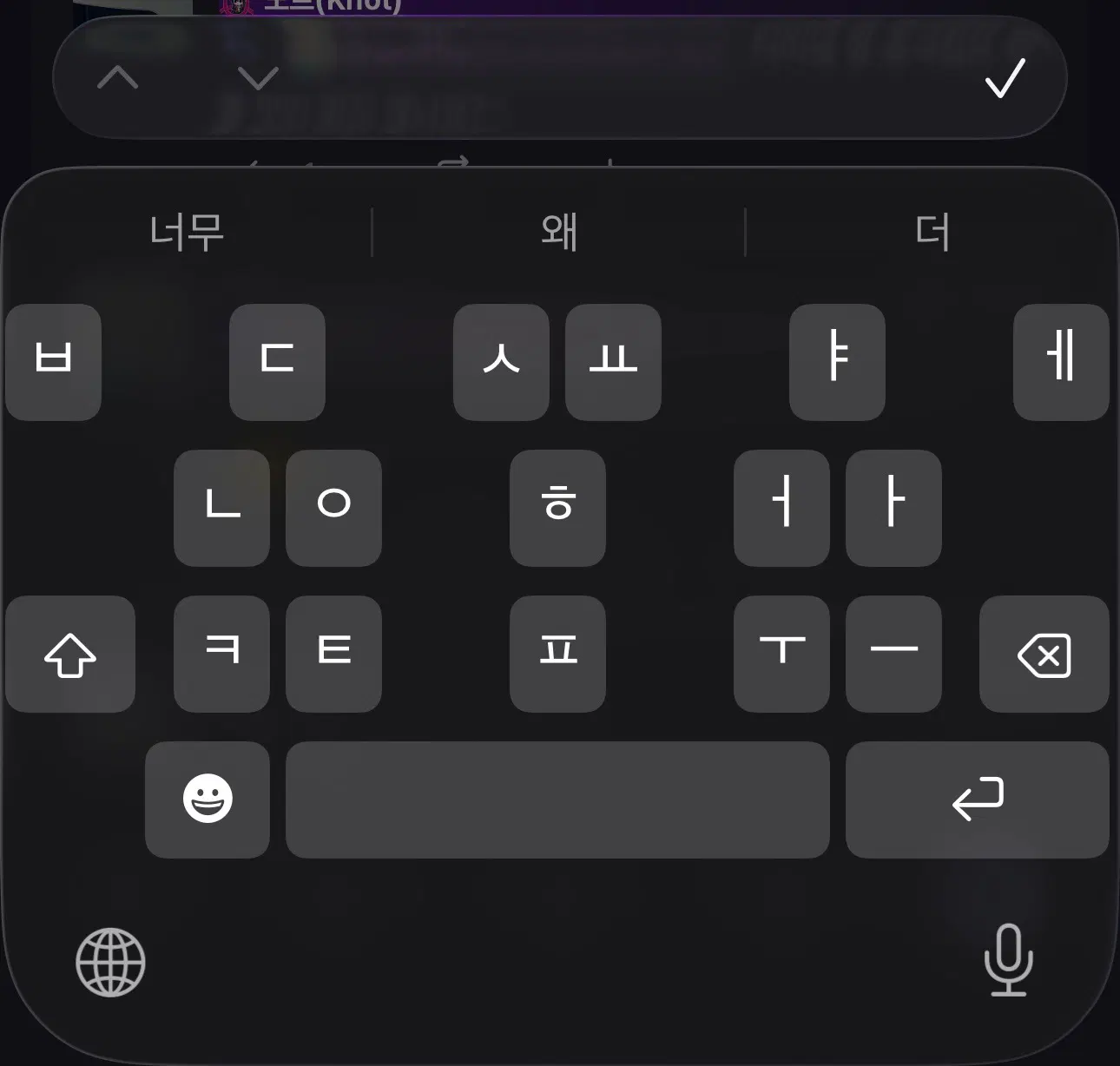Insert a space with the space bar
1120x1066 pixels.
click(557, 799)
